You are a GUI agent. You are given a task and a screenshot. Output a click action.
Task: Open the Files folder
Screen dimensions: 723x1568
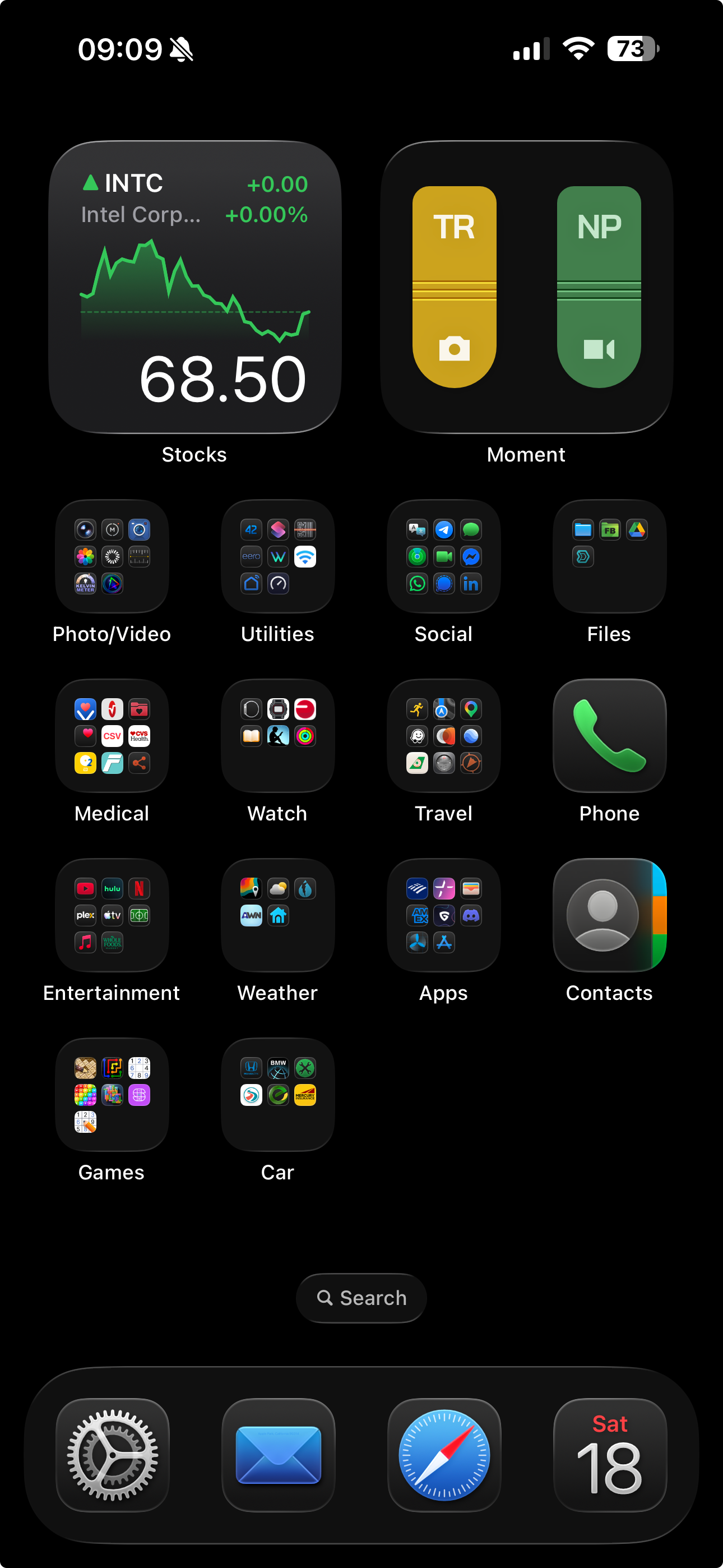tap(610, 556)
